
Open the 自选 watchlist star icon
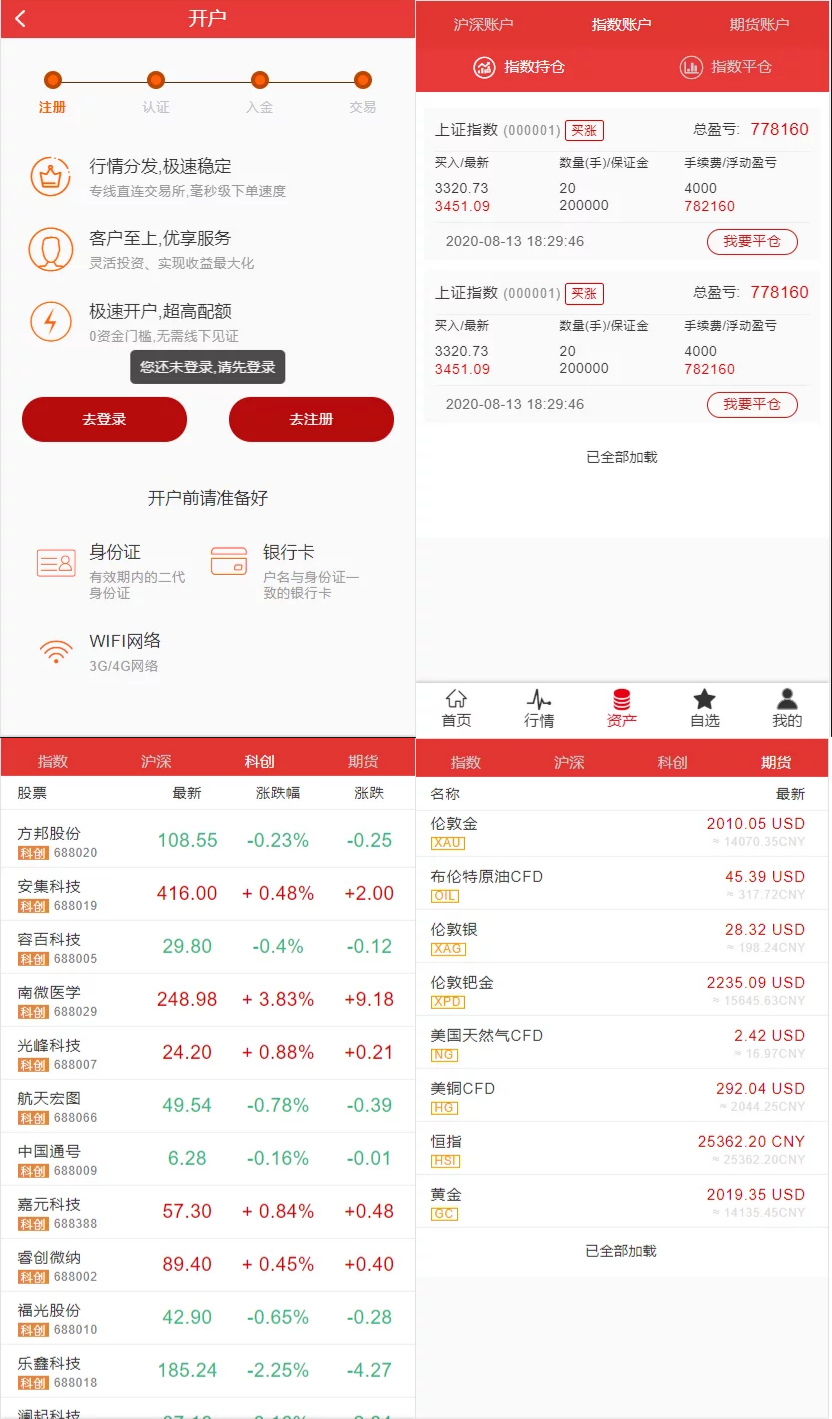tap(704, 698)
